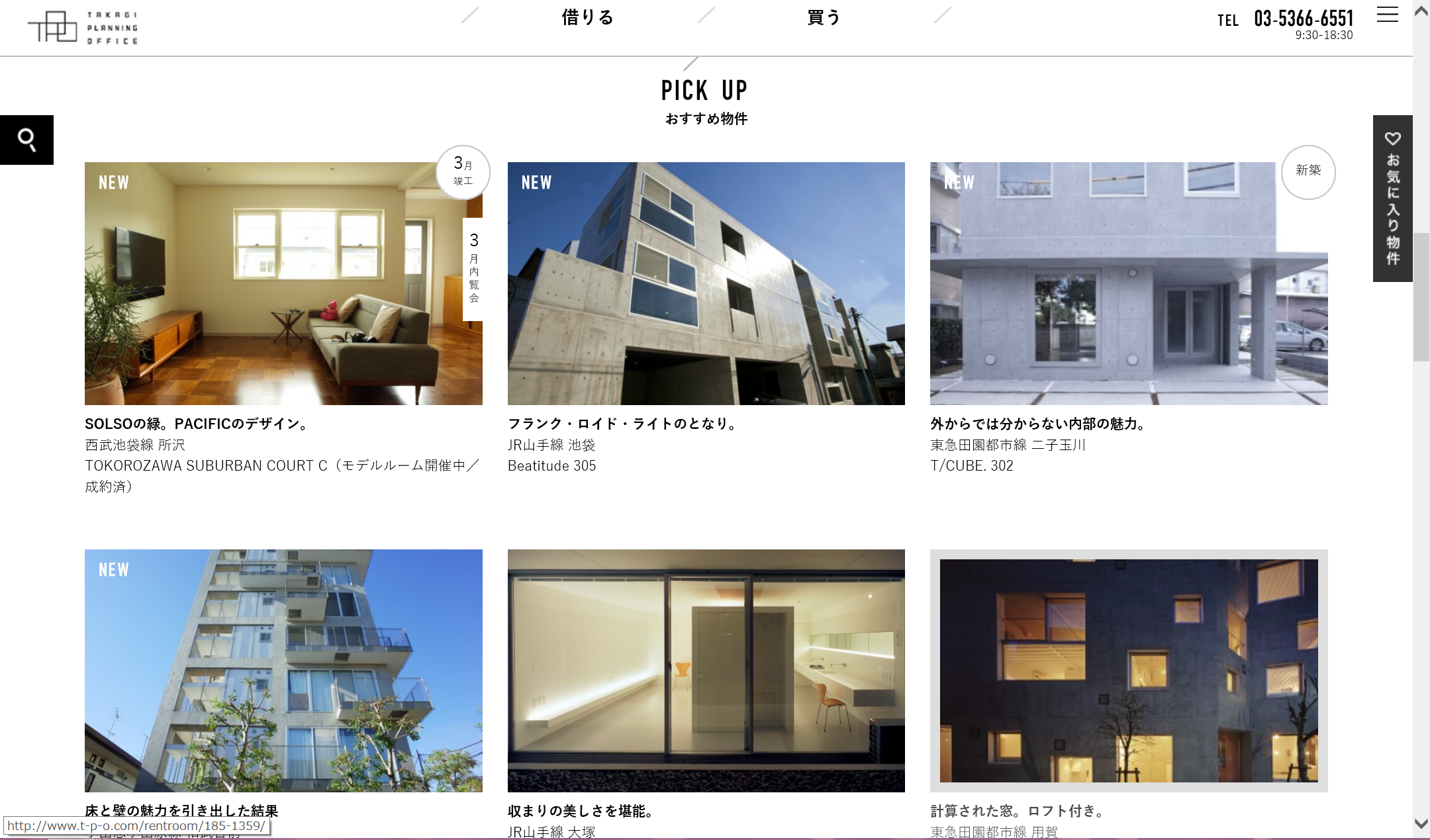Go to the 買う section
The height and width of the screenshot is (840, 1430).
(x=824, y=17)
